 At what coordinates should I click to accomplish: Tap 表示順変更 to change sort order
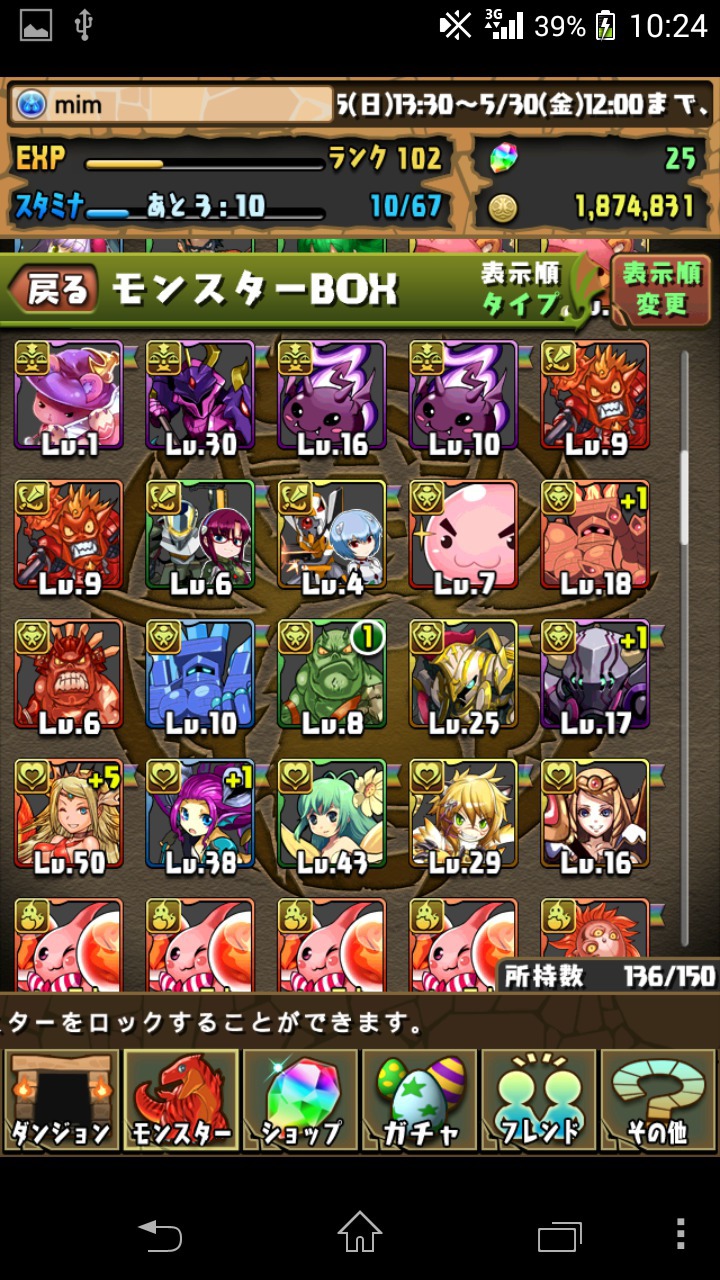(662, 290)
